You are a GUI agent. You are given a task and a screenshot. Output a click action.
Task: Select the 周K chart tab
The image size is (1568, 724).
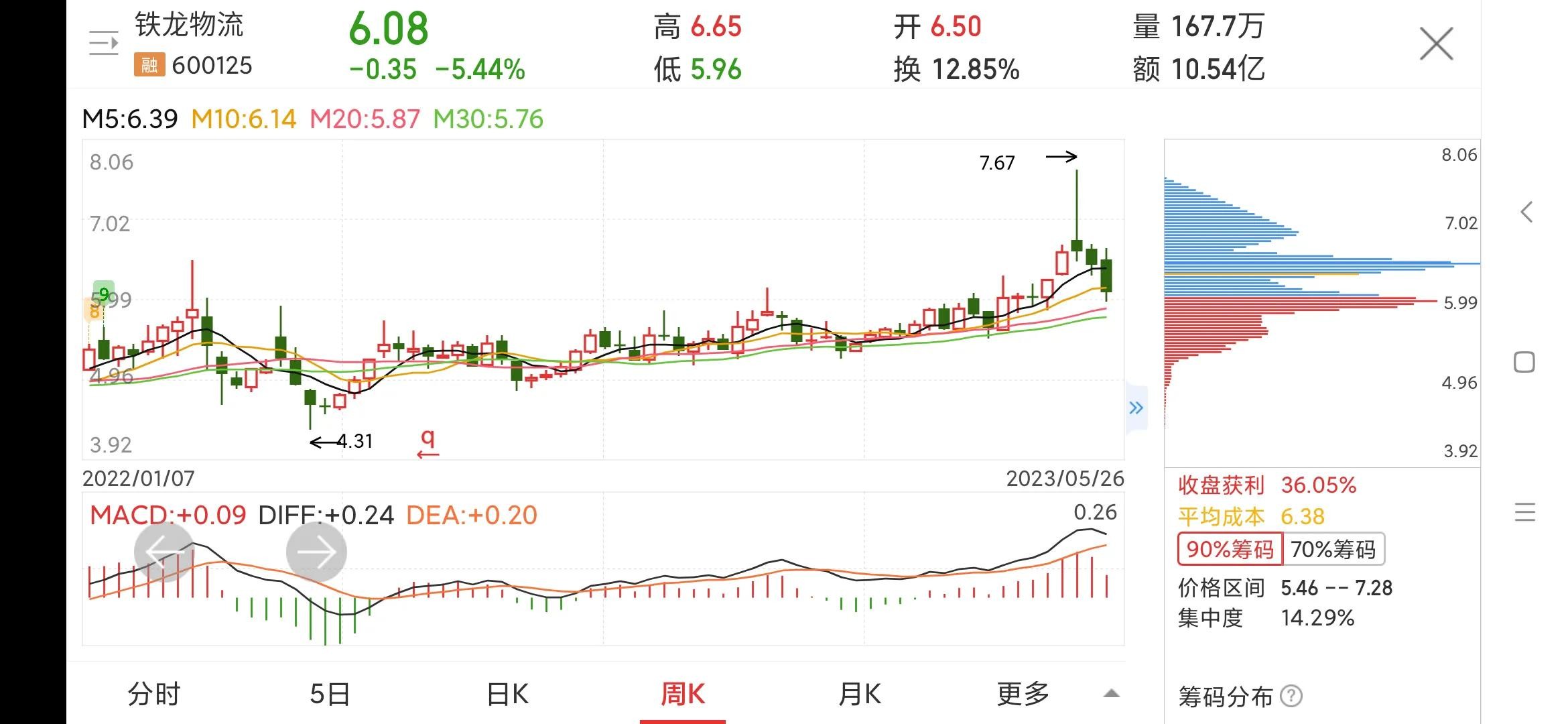point(683,694)
